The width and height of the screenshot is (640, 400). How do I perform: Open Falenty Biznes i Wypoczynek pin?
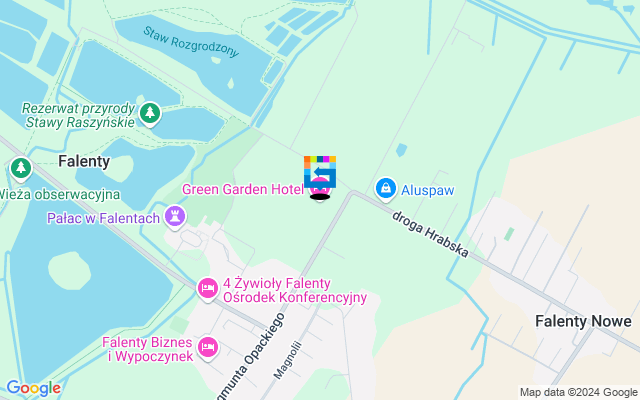(x=208, y=347)
